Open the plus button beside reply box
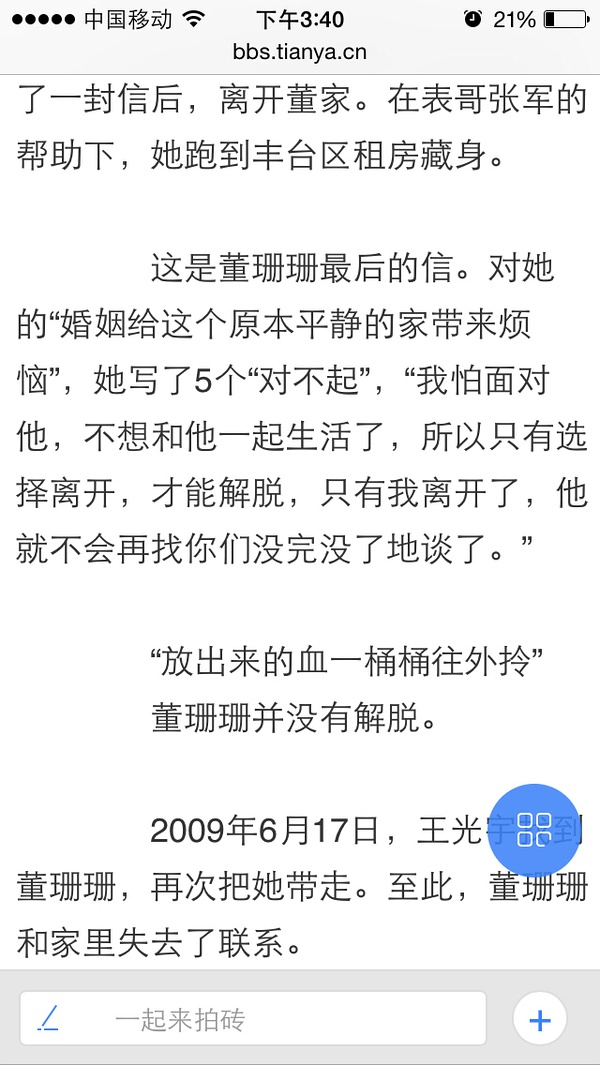 click(540, 1019)
